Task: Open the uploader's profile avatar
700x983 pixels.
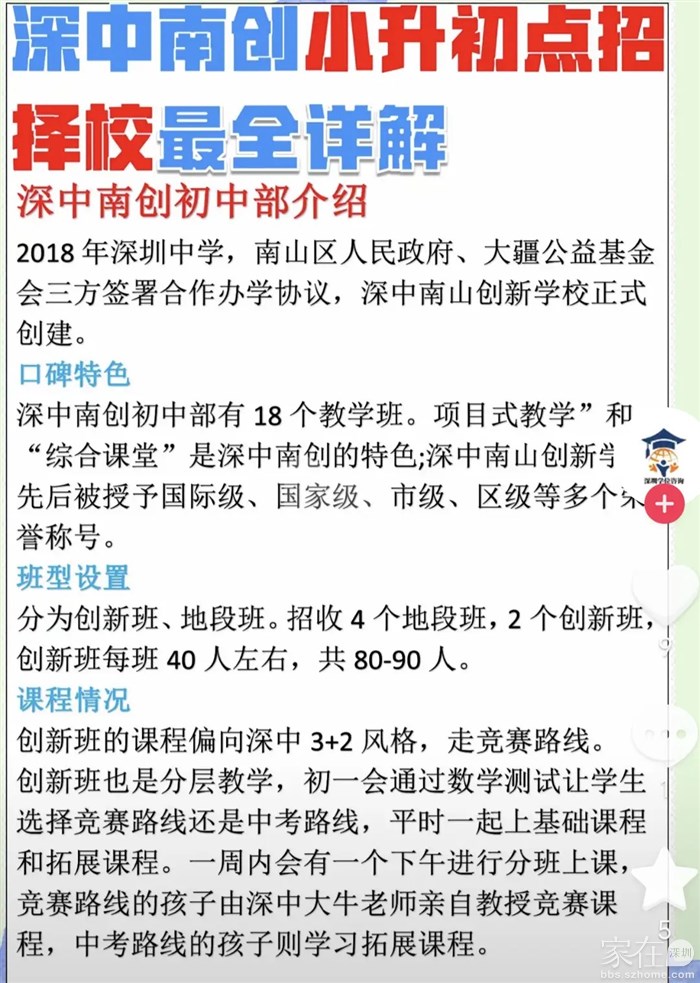Action: 663,455
